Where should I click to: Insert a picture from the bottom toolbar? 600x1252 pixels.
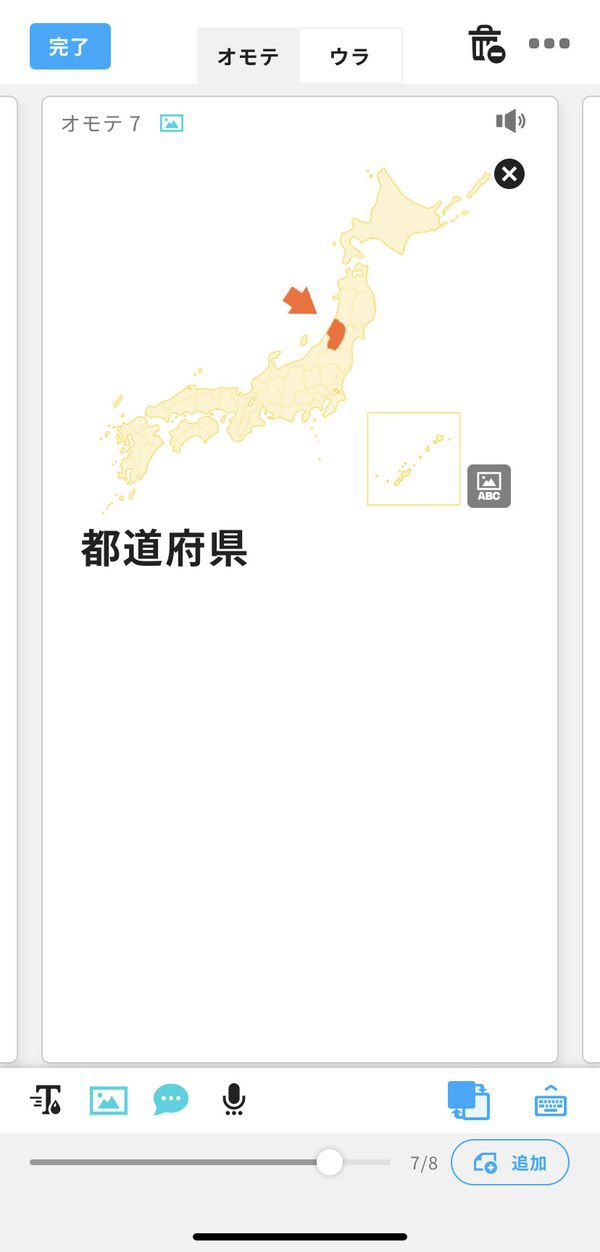click(109, 1100)
